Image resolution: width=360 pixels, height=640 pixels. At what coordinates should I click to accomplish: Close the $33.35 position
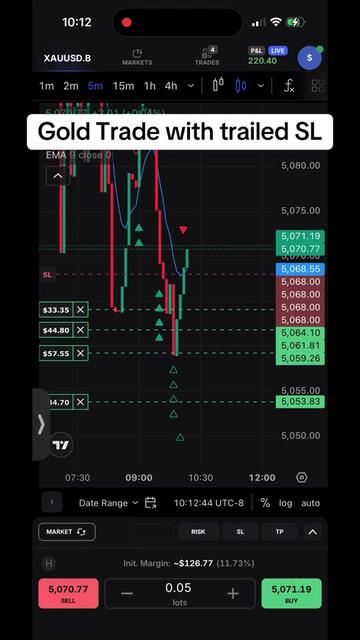[80, 310]
